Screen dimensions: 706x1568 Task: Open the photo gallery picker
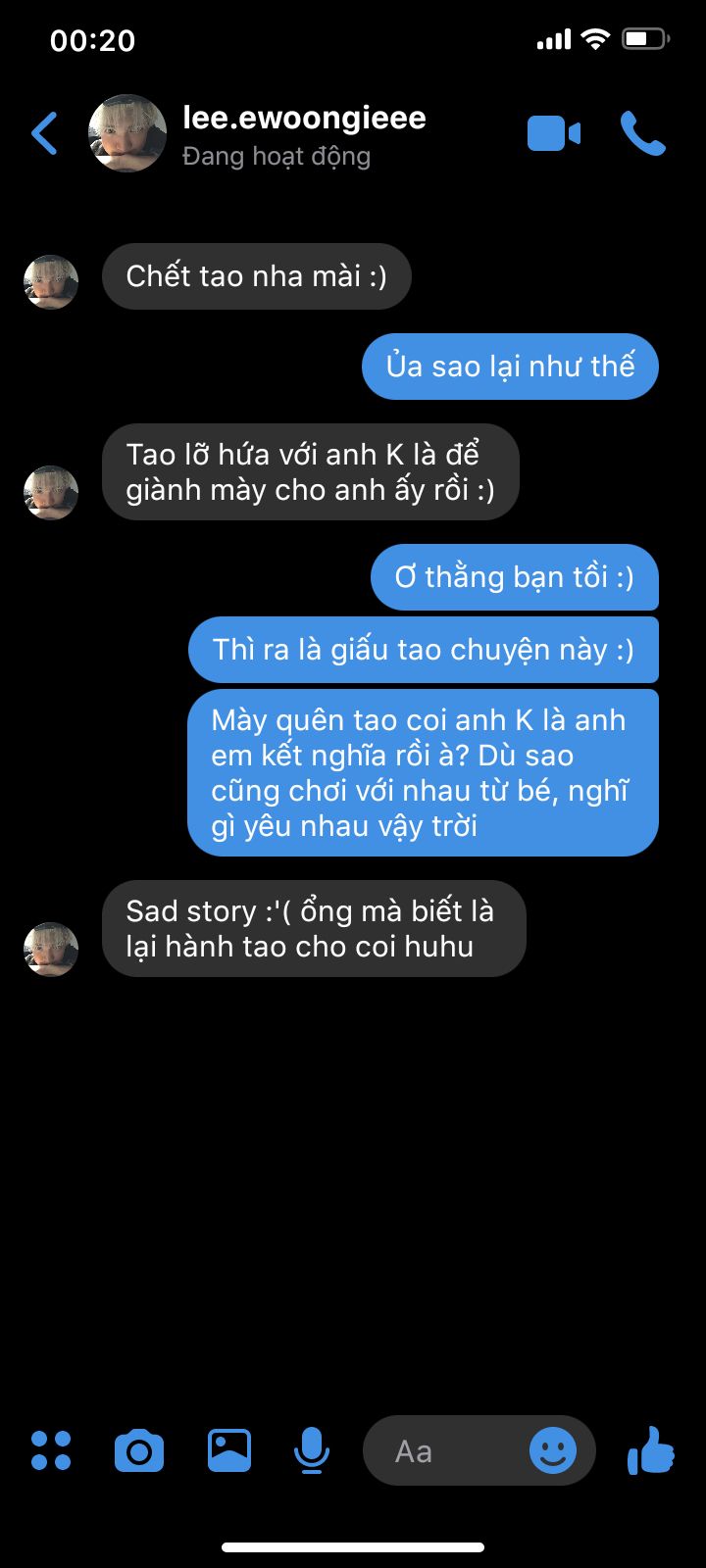pyautogui.click(x=229, y=1450)
